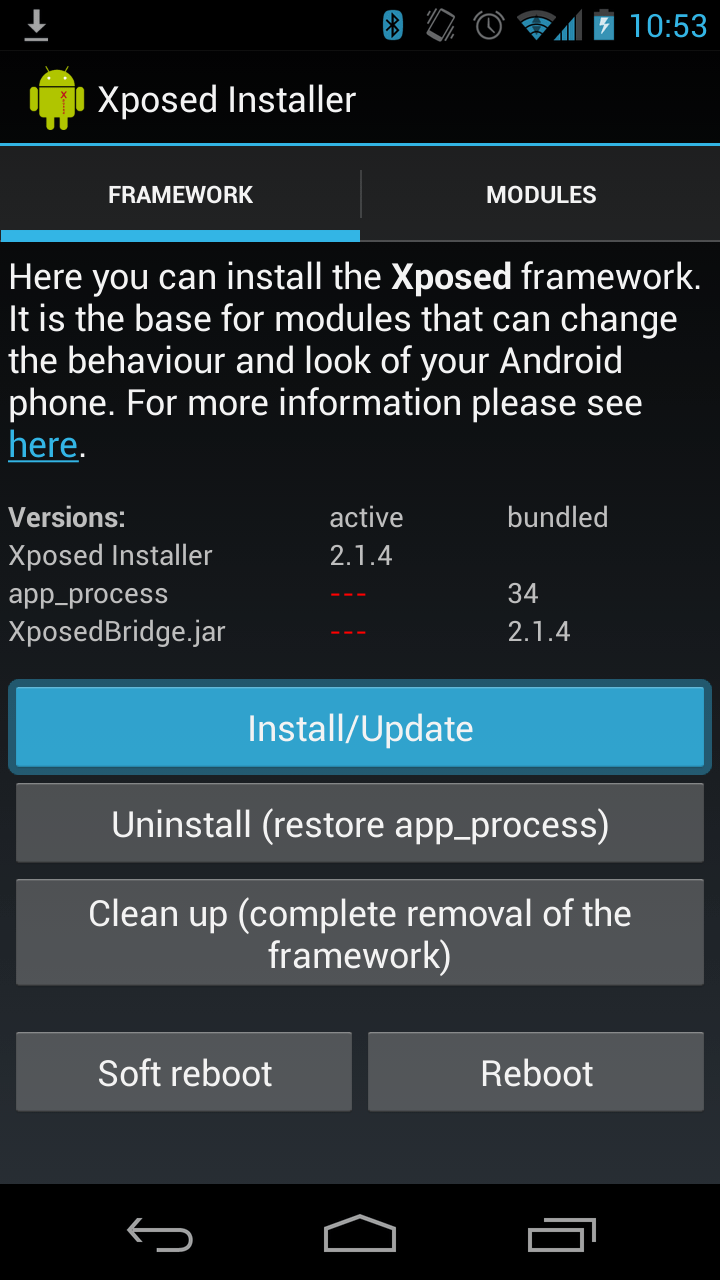Image resolution: width=720 pixels, height=1280 pixels.
Task: Open the 'here' information link
Action: point(43,445)
